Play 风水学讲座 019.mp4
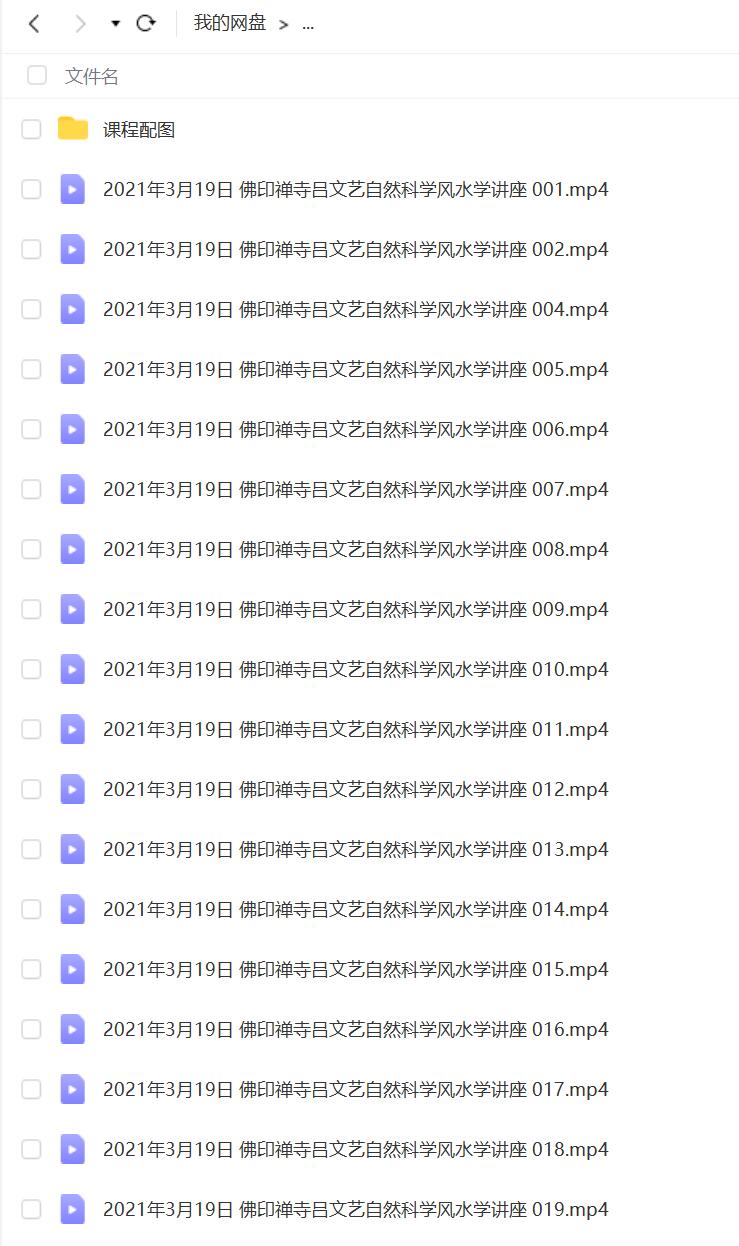This screenshot has height=1246, width=739. click(355, 1209)
